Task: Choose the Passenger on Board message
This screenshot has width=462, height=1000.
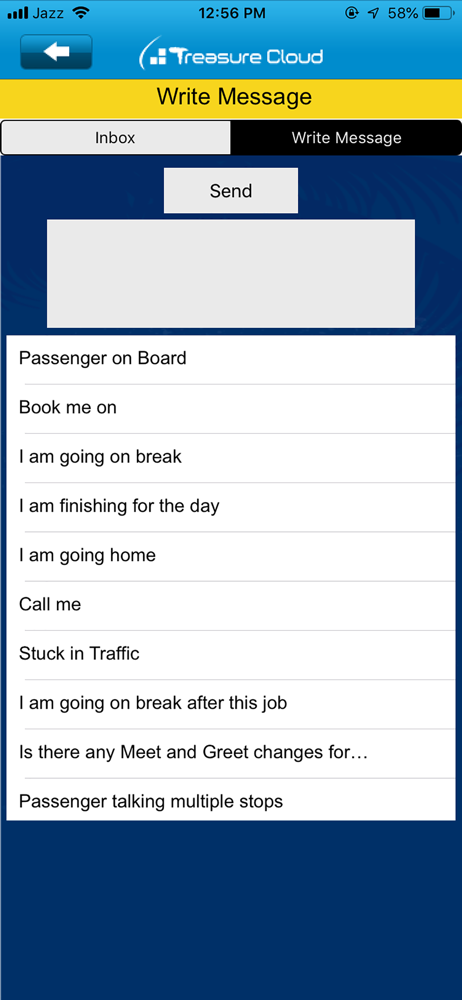Action: [231, 360]
